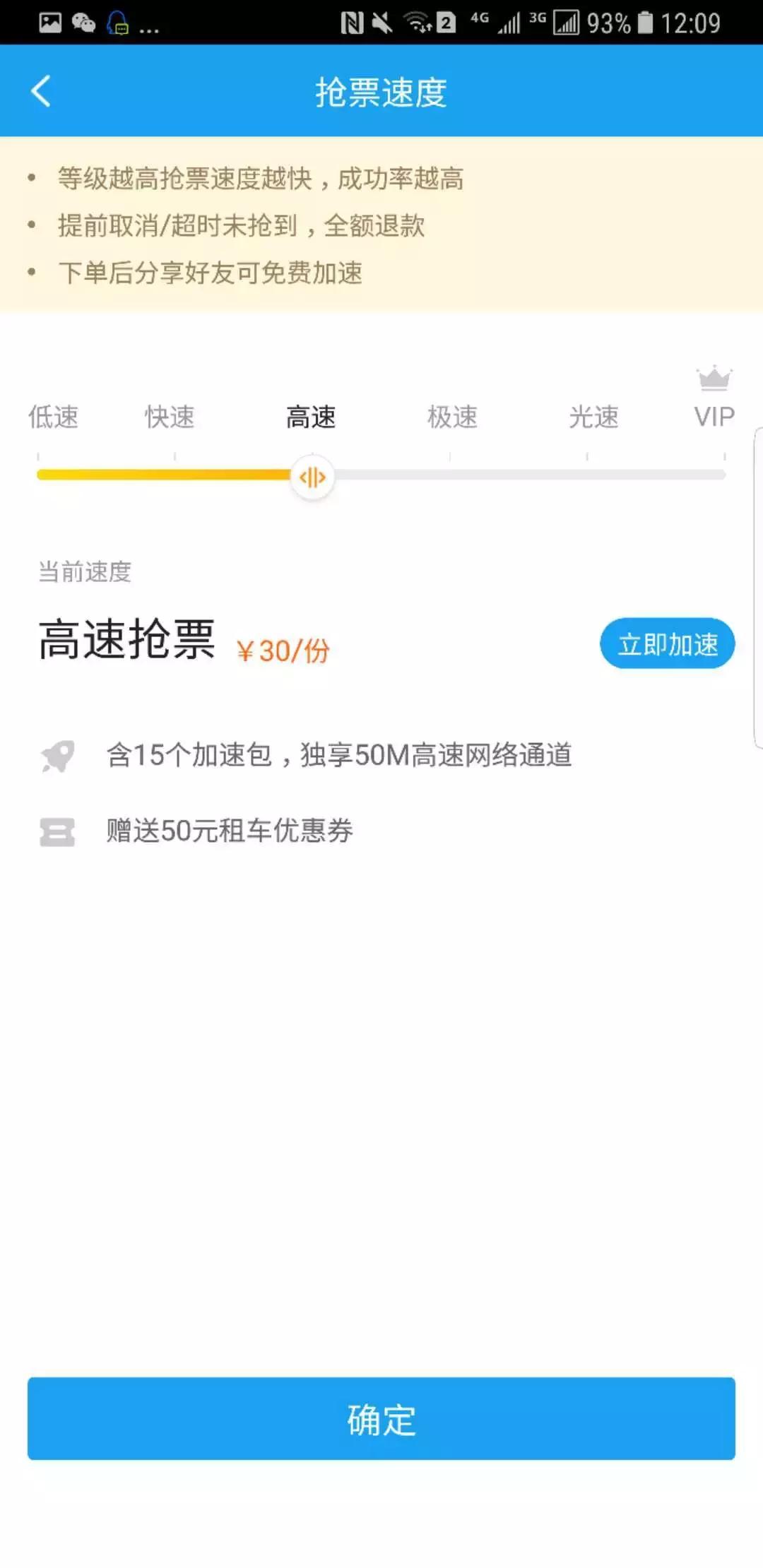Tap the 立即加速 button
The height and width of the screenshot is (1568, 763).
[667, 643]
